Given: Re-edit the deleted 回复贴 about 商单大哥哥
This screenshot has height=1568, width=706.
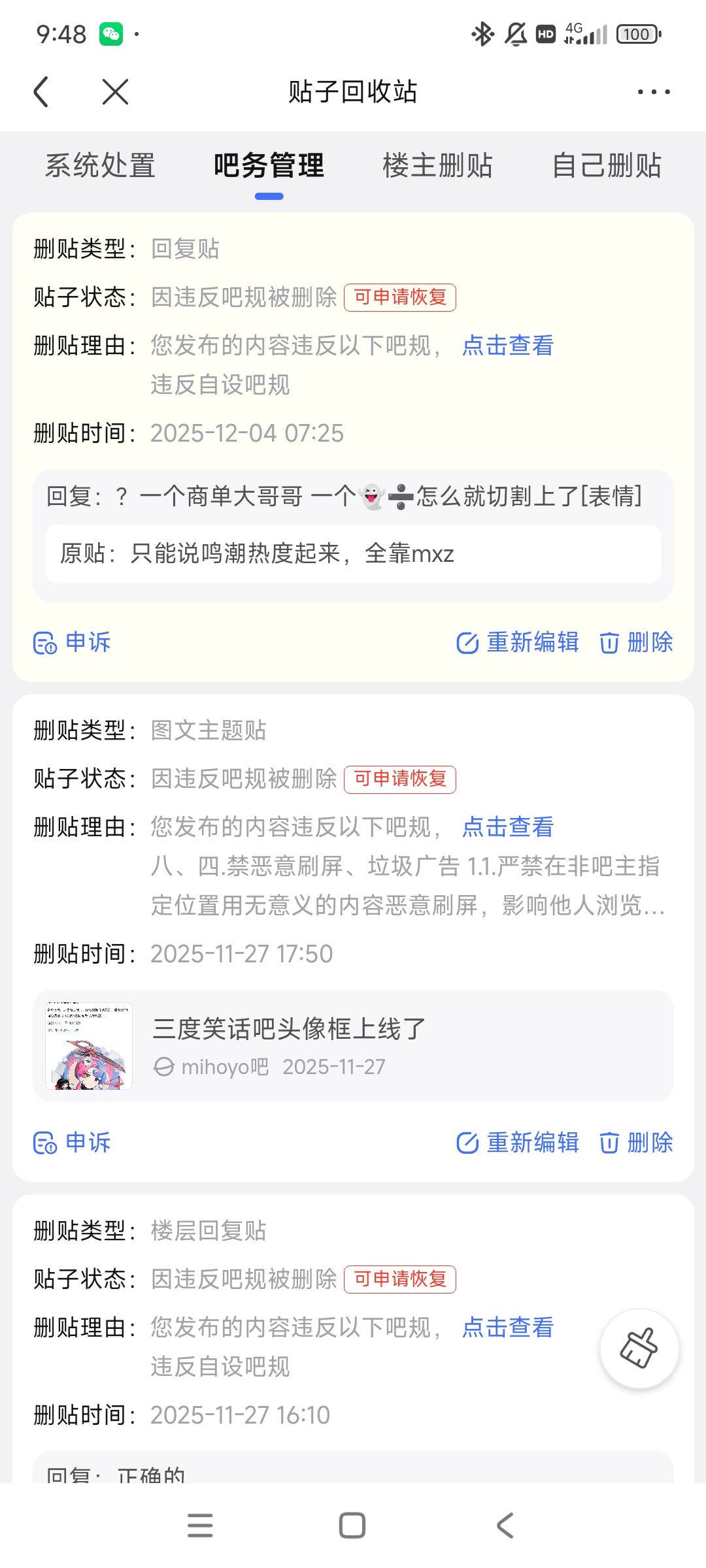Looking at the screenshot, I should pos(518,643).
